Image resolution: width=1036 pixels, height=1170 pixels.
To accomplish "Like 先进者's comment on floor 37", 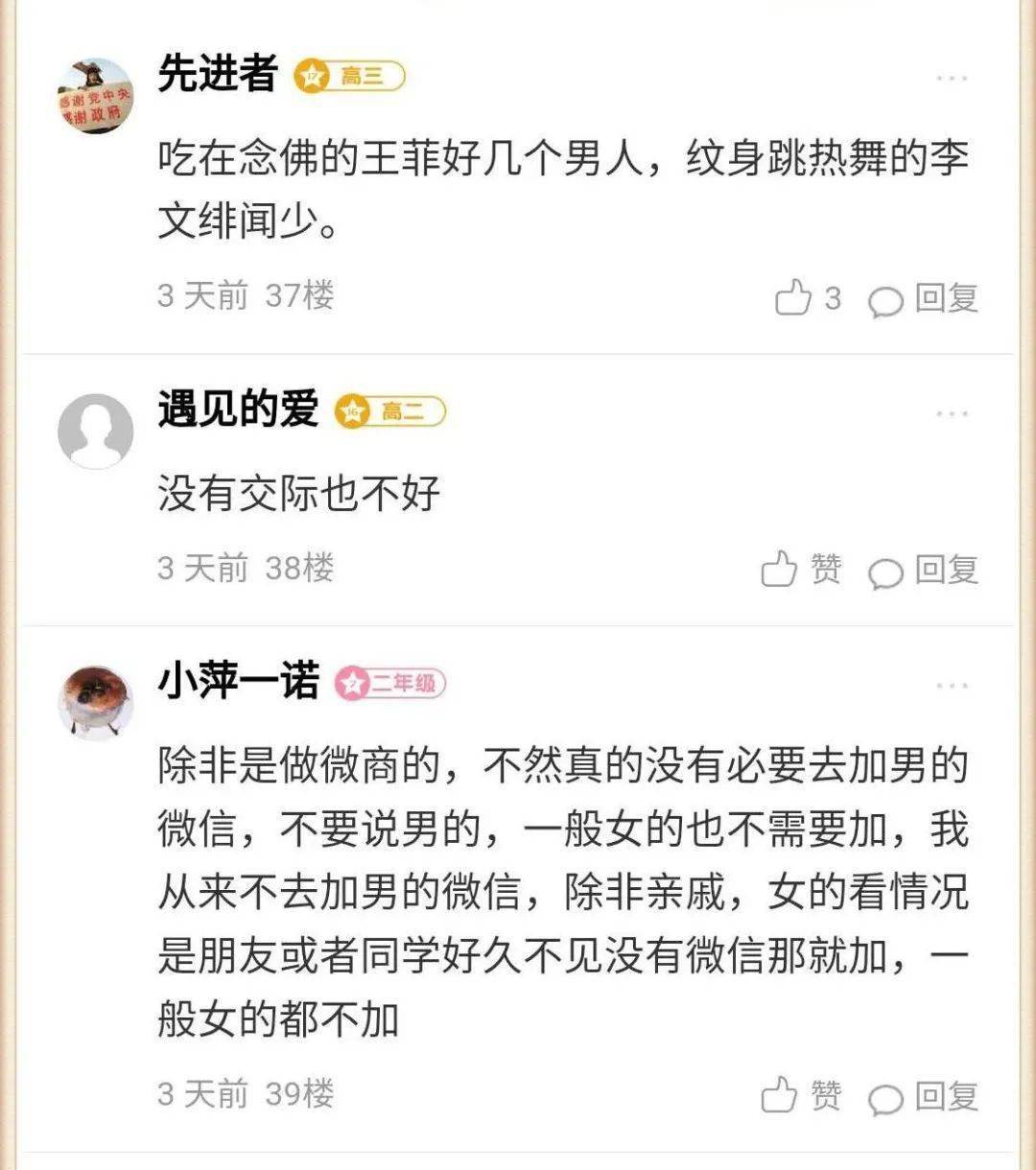I will pos(794,298).
